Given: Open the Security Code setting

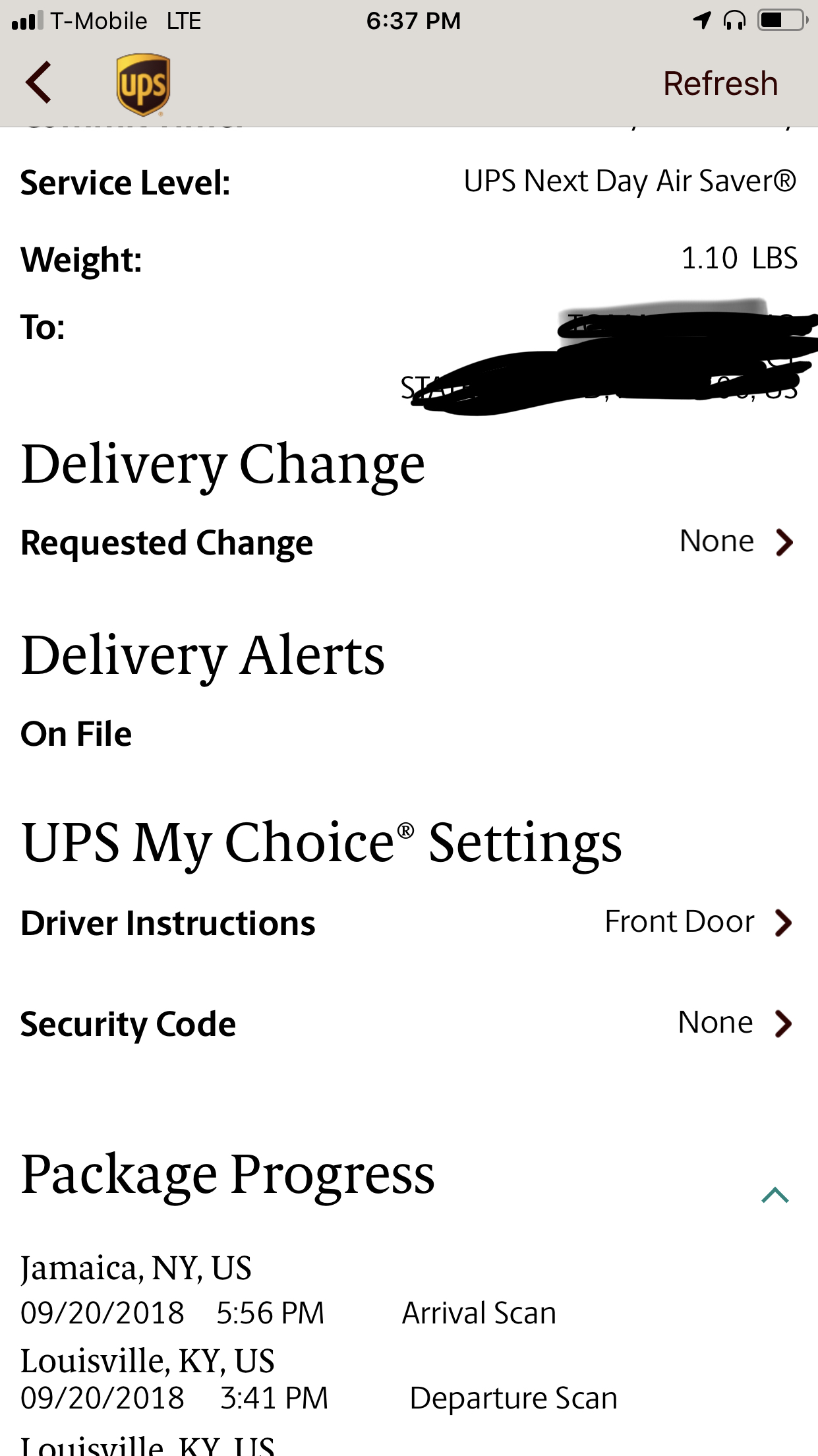Looking at the screenshot, I should pyautogui.click(x=409, y=1024).
